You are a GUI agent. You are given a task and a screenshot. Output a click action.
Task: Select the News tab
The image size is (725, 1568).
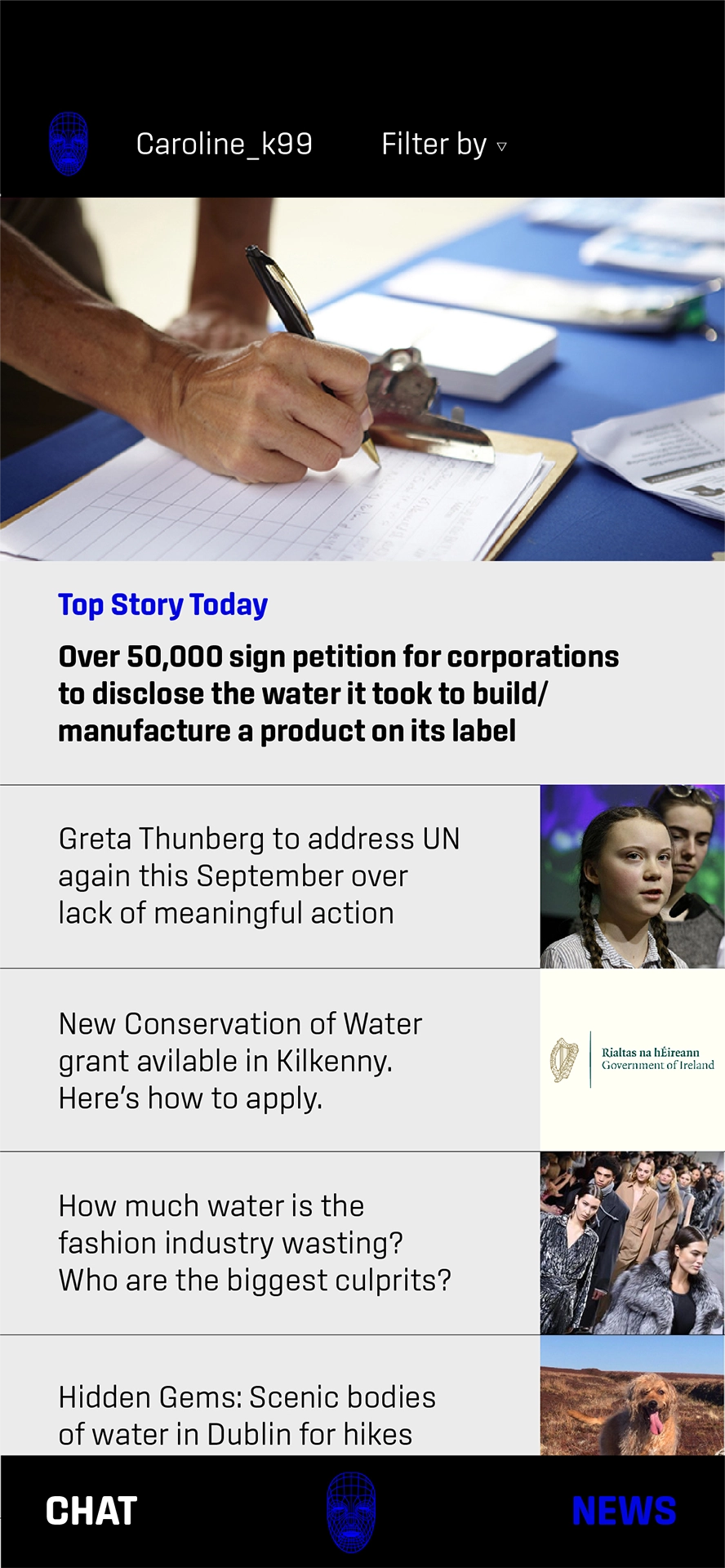(x=624, y=1511)
